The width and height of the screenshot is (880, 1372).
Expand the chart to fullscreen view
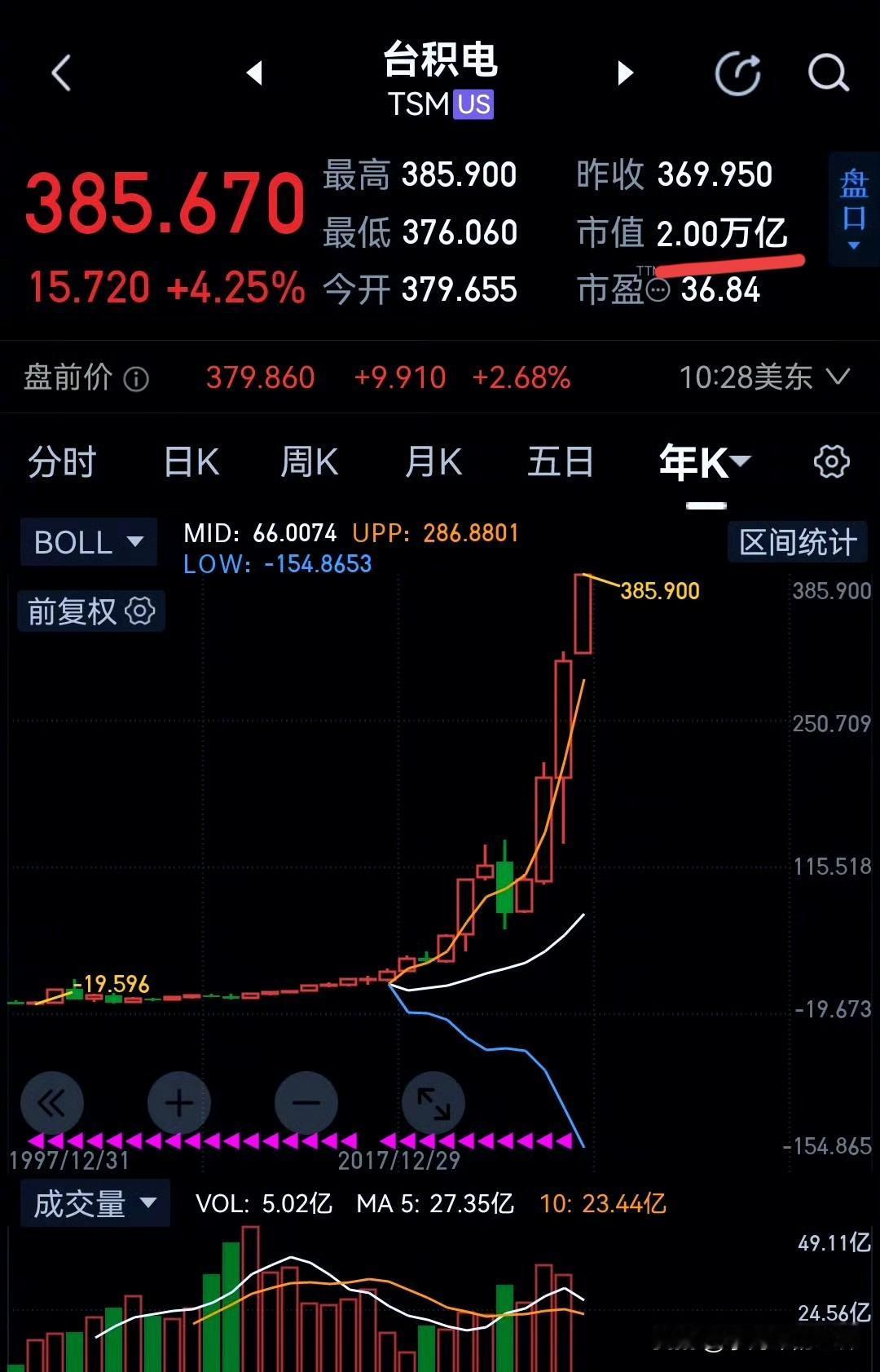point(433,1102)
